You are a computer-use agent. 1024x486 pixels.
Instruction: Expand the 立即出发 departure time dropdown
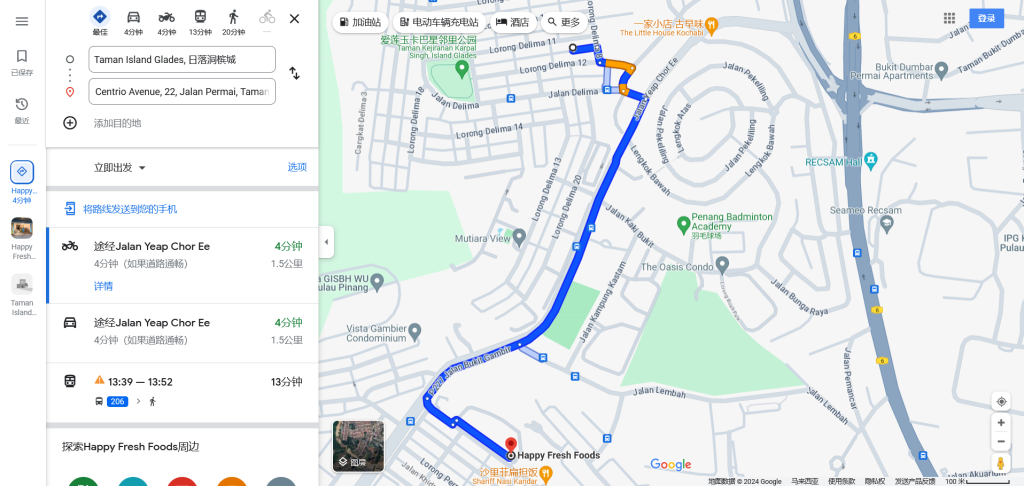120,167
